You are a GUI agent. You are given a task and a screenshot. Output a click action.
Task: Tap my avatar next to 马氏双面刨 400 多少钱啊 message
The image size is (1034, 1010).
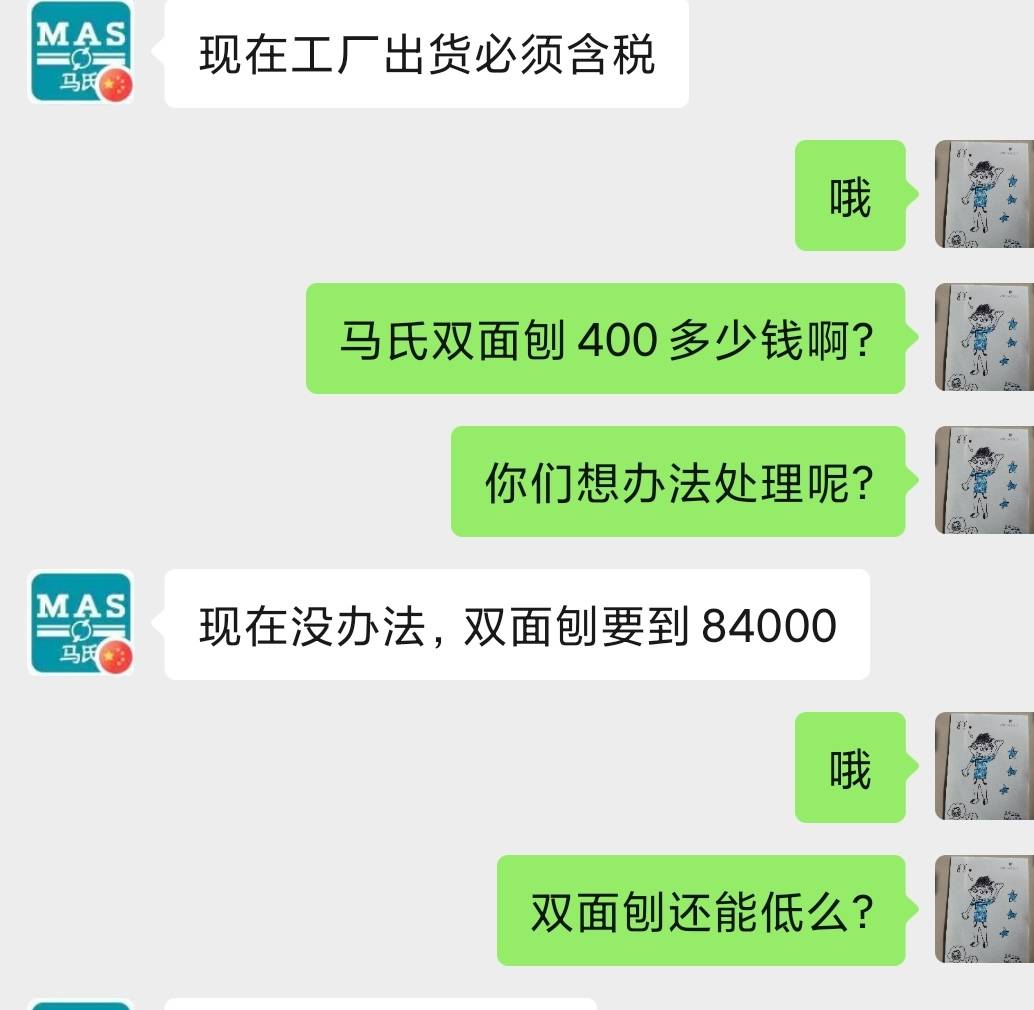coord(983,337)
